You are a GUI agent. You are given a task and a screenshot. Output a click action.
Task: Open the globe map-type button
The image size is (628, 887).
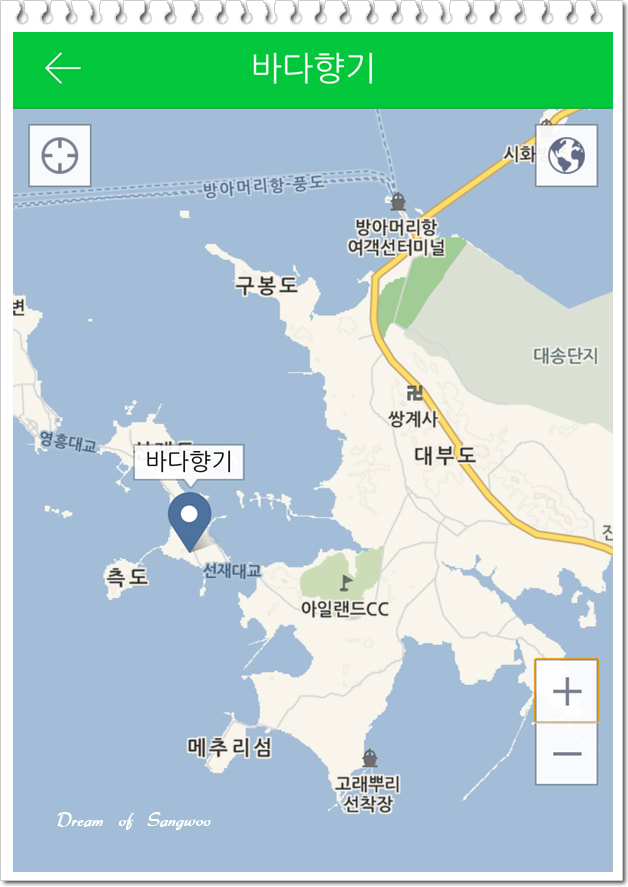tap(566, 155)
